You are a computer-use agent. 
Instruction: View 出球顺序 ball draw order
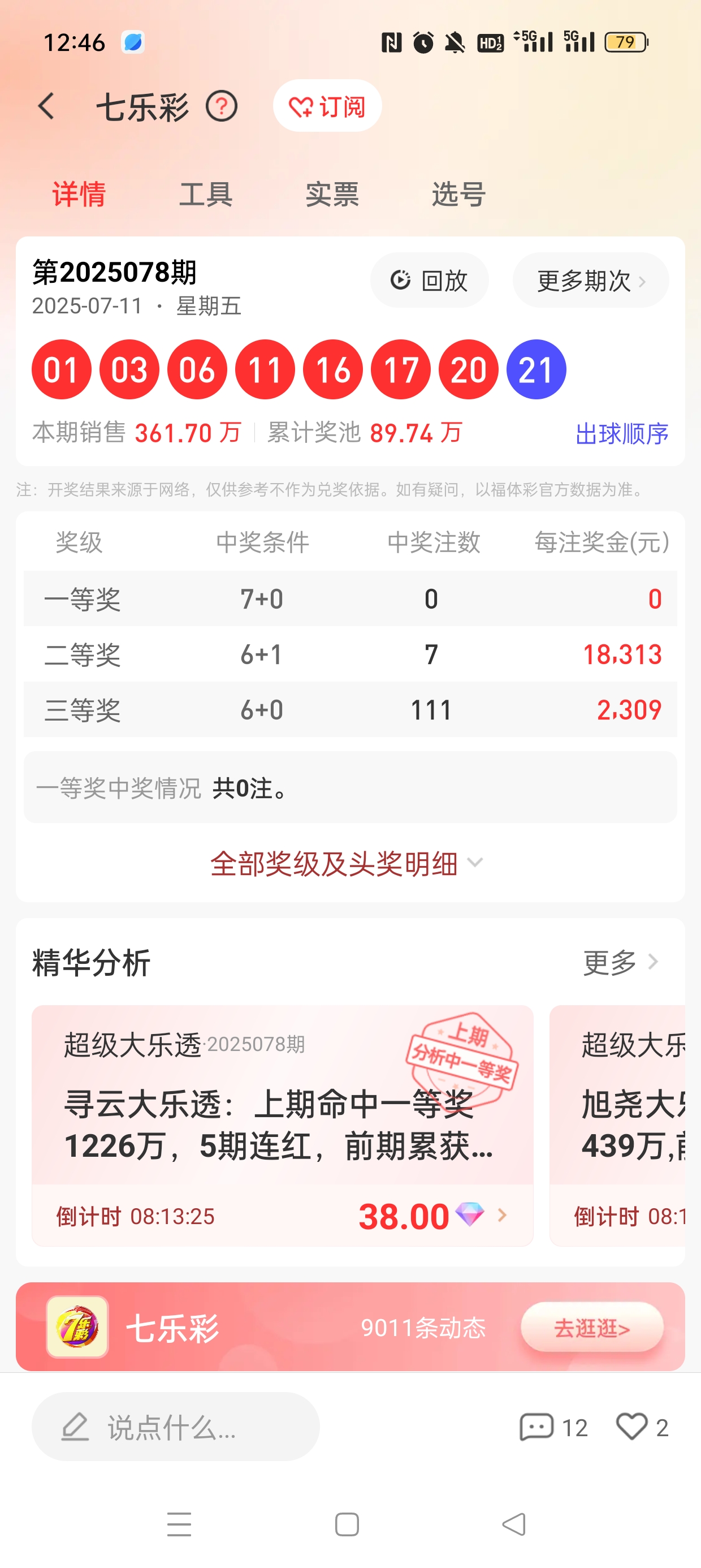click(621, 434)
